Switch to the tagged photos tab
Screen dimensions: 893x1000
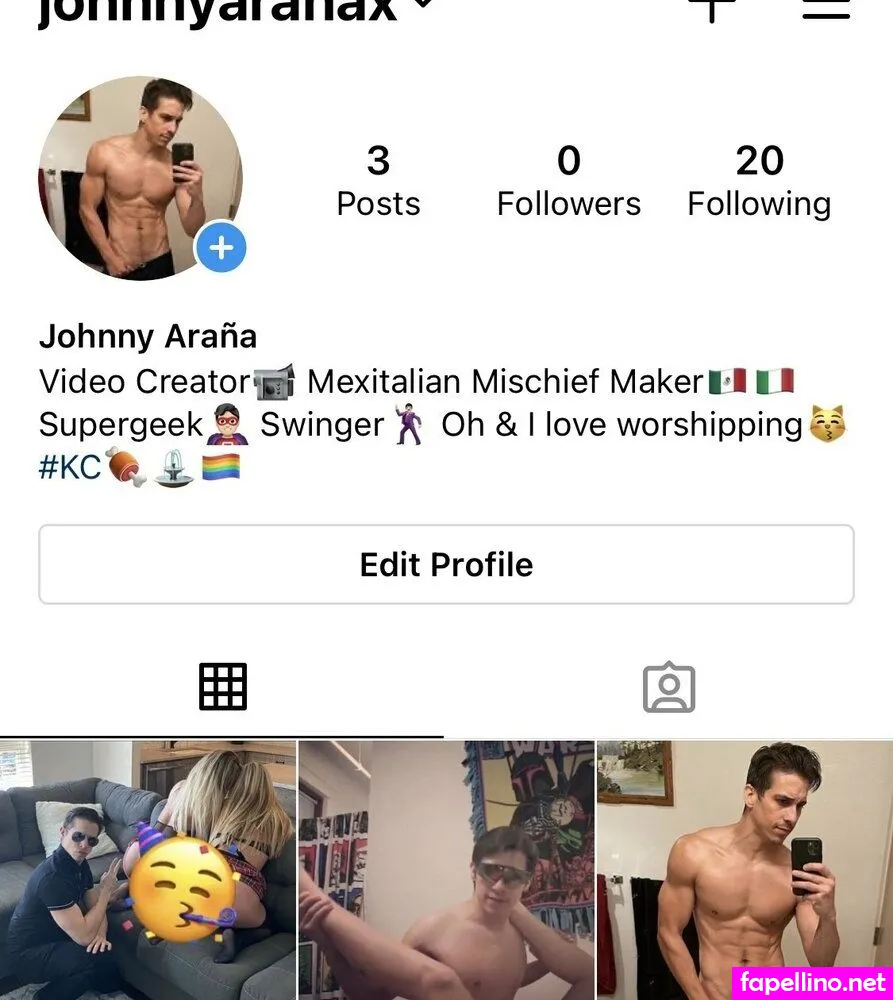[668, 687]
